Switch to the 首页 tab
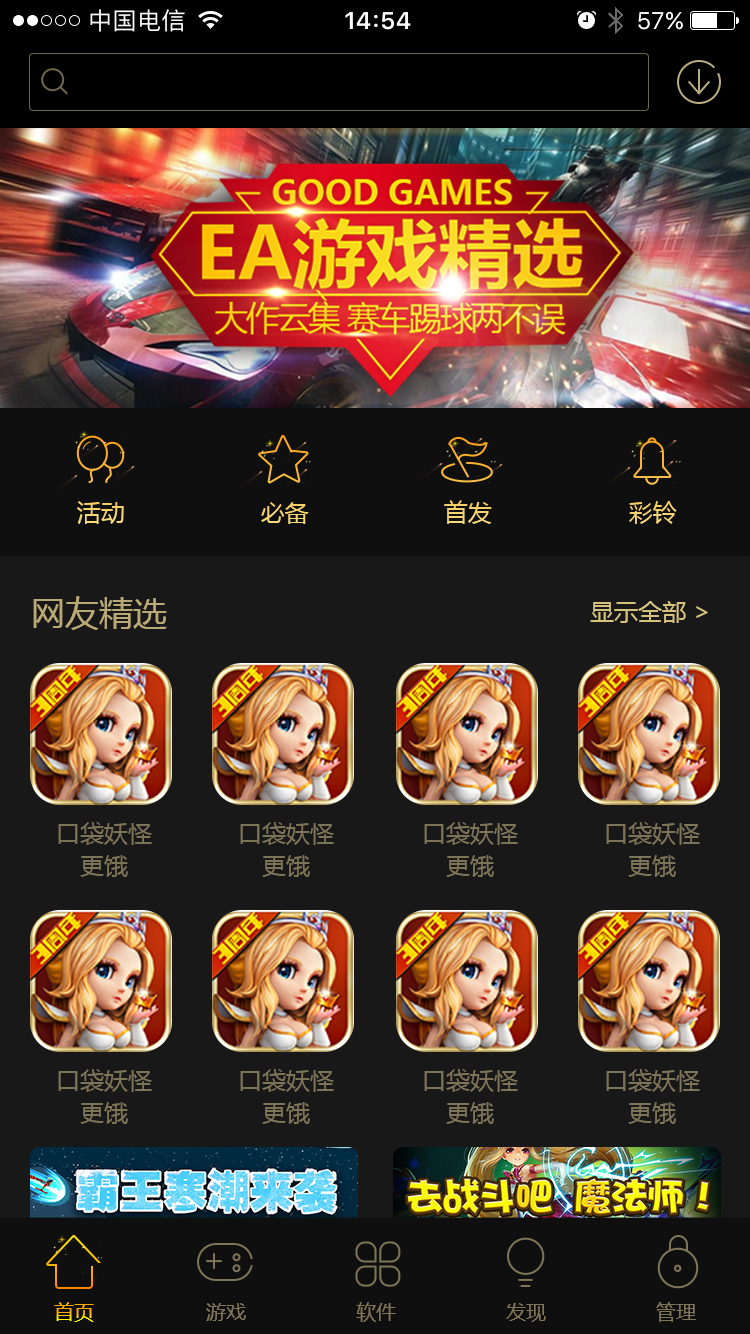This screenshot has width=750, height=1334. [74, 1278]
